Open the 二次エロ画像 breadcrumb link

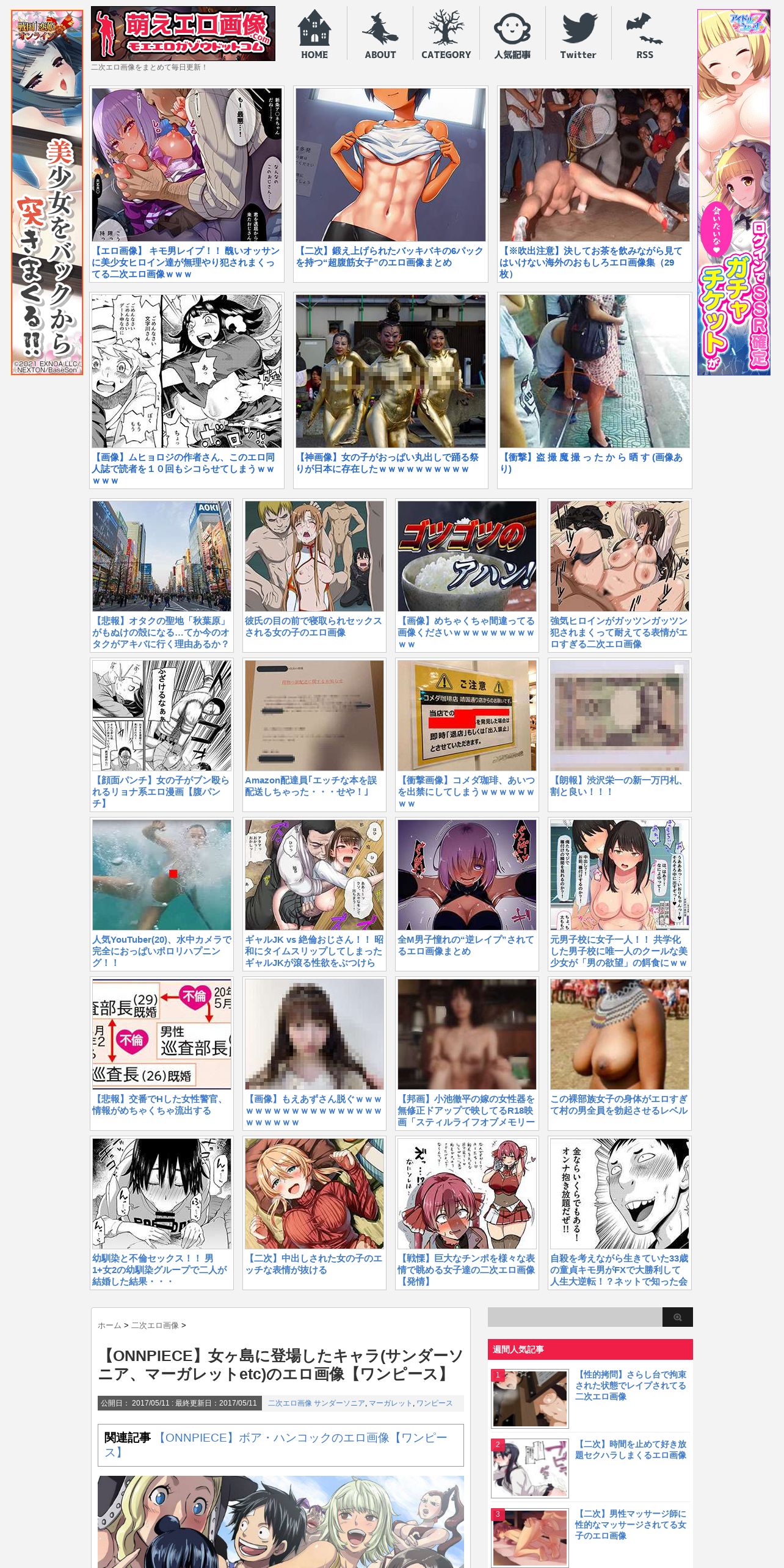(x=155, y=1325)
